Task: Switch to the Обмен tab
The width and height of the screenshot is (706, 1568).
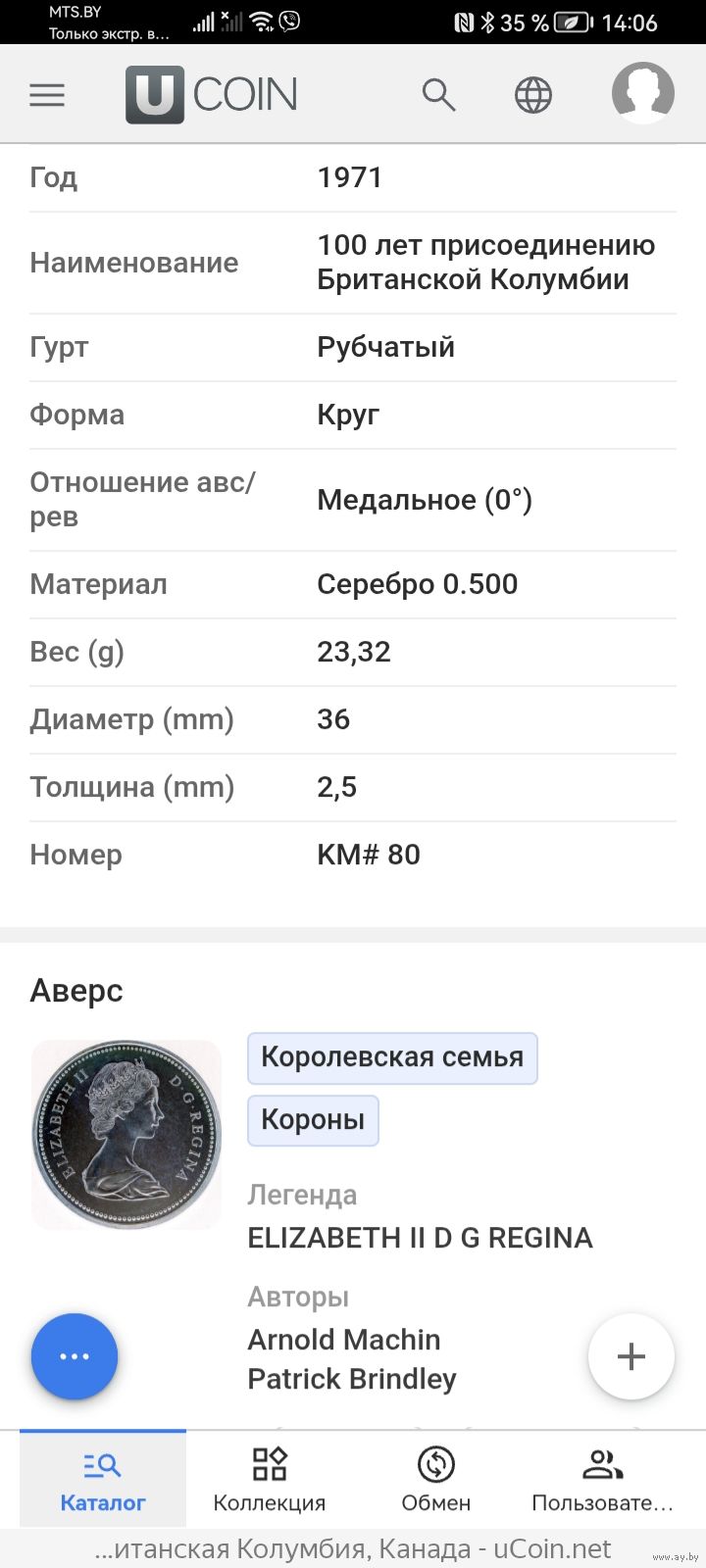Action: pos(436,1480)
